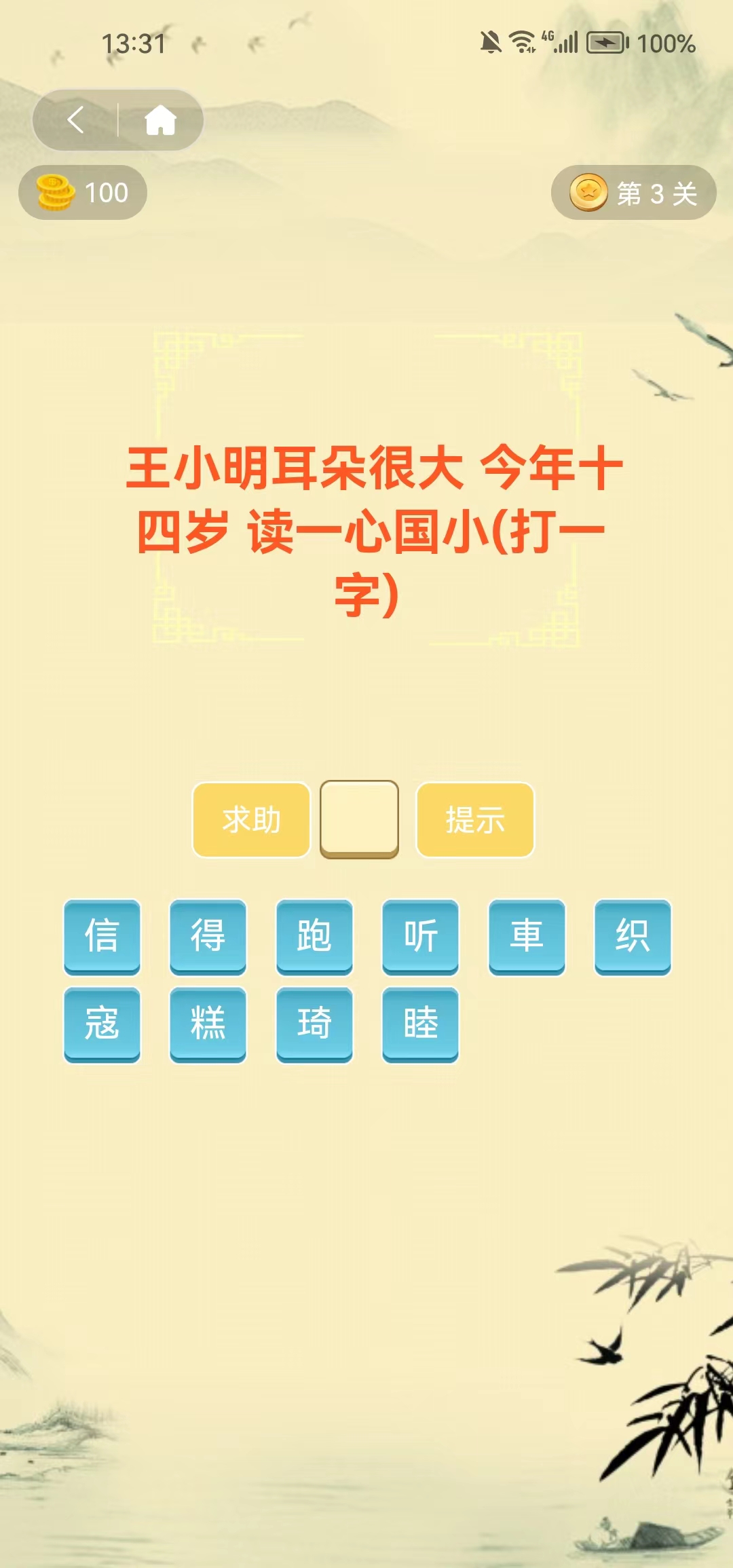This screenshot has height=1568, width=733.
Task: Select the character 寇
Action: pos(102,1024)
